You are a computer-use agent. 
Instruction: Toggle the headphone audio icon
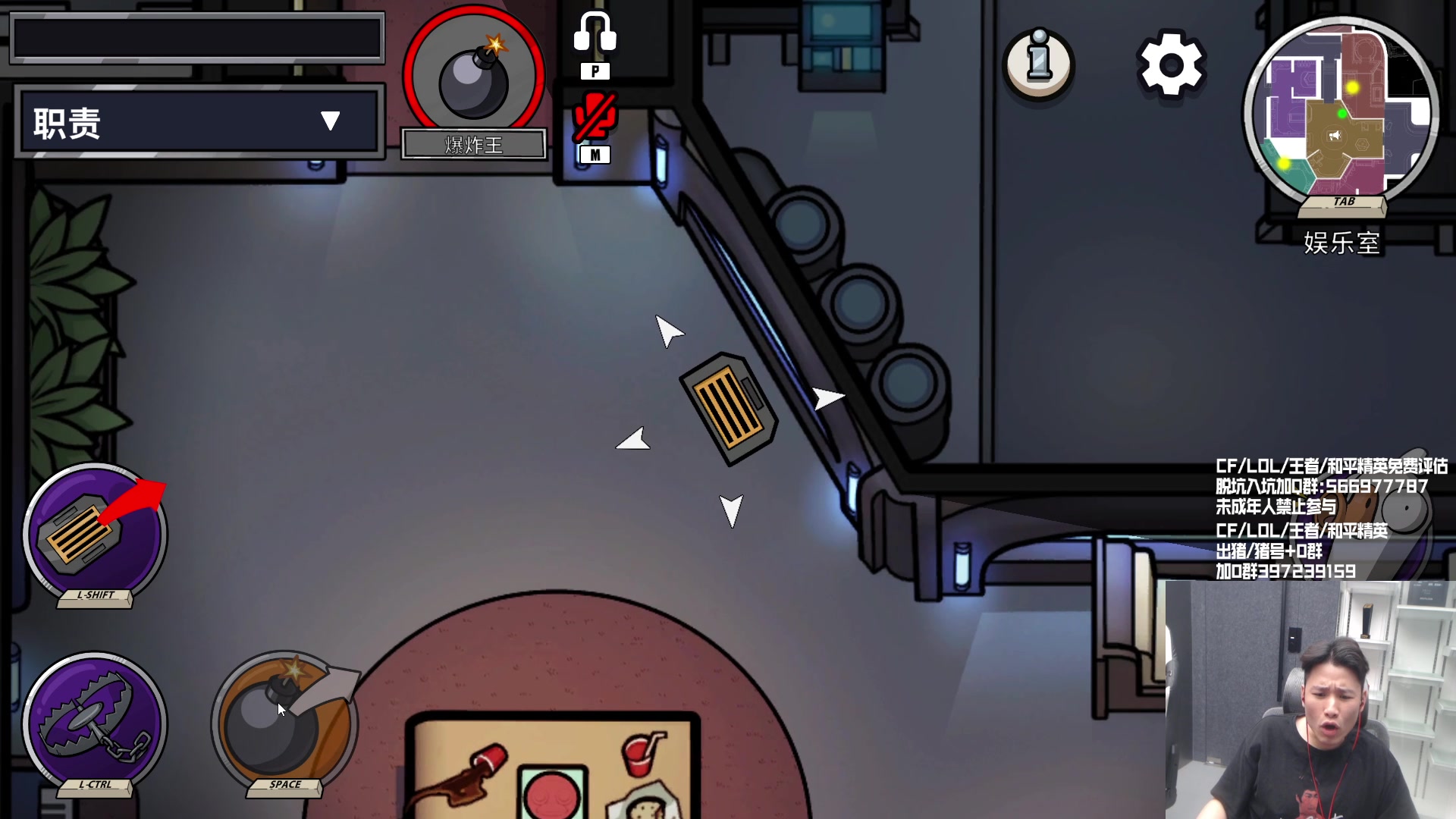pos(595,34)
